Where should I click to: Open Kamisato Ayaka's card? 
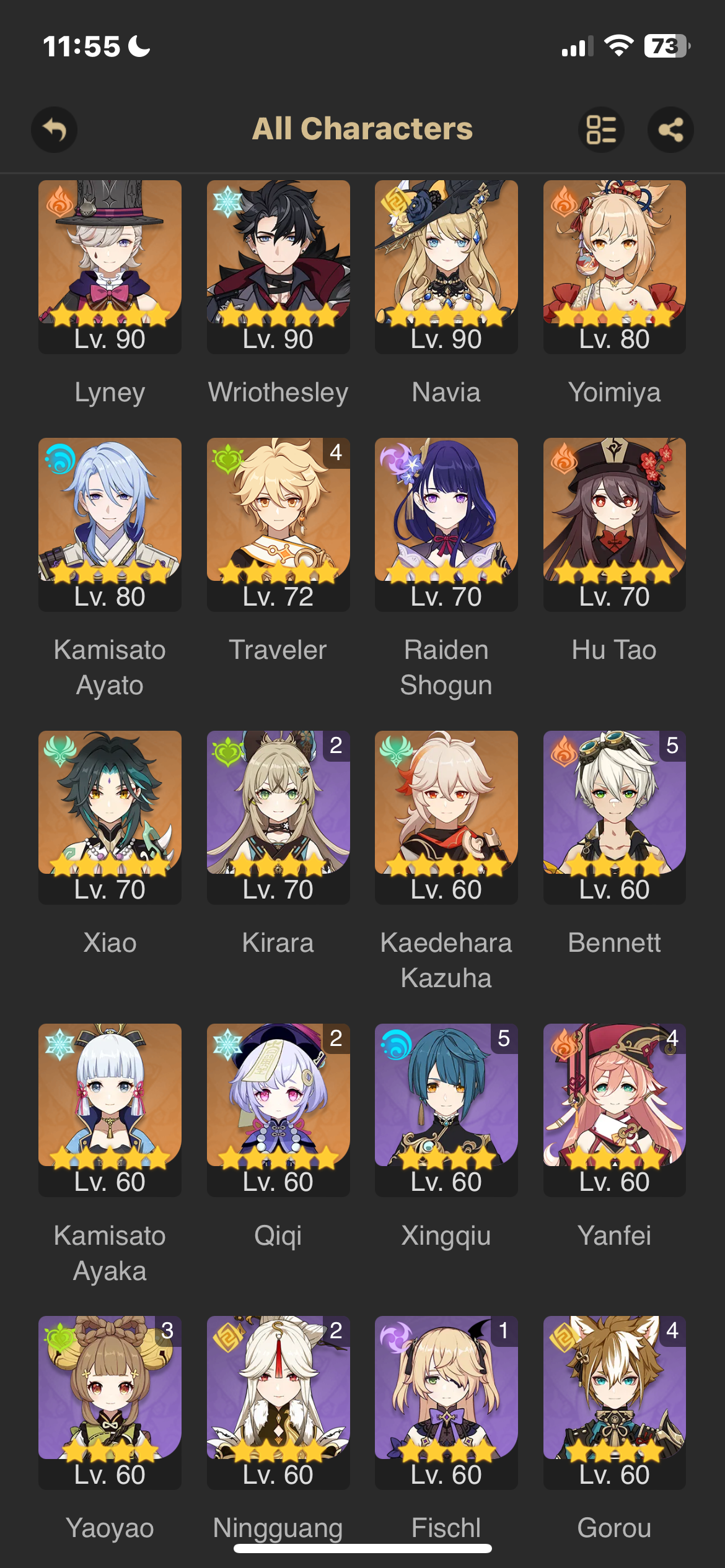coord(110,1109)
